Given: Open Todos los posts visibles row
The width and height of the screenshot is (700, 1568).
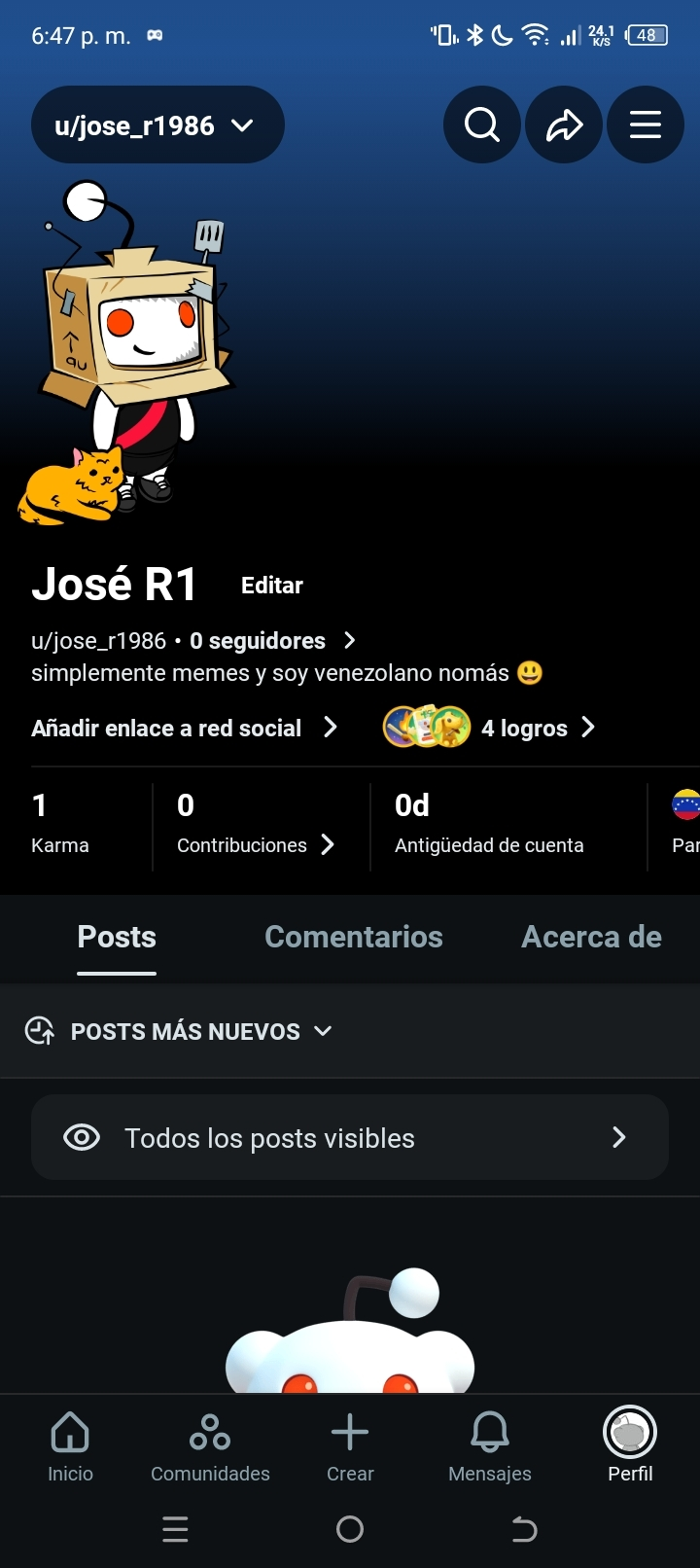Looking at the screenshot, I should [350, 1138].
